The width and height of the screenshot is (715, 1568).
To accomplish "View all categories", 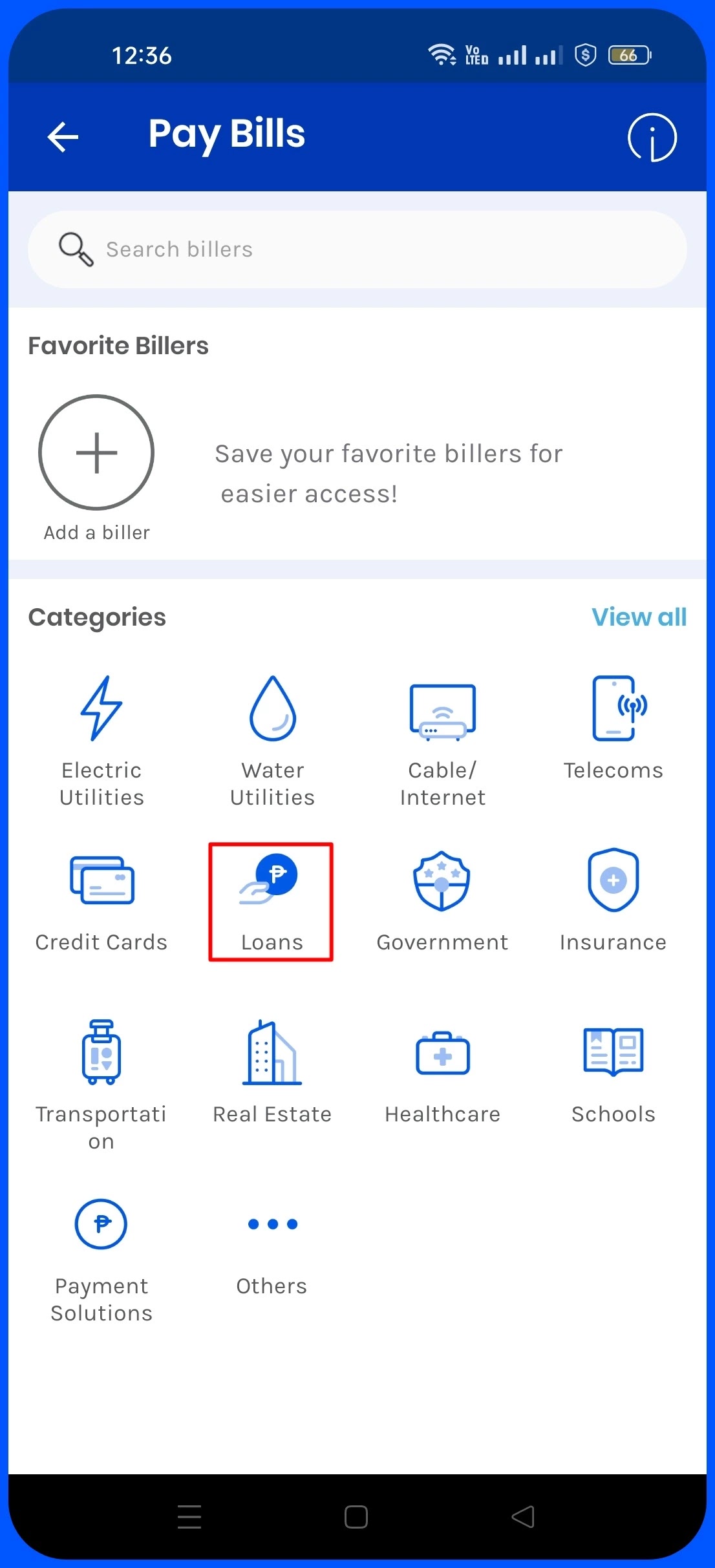I will (x=639, y=617).
